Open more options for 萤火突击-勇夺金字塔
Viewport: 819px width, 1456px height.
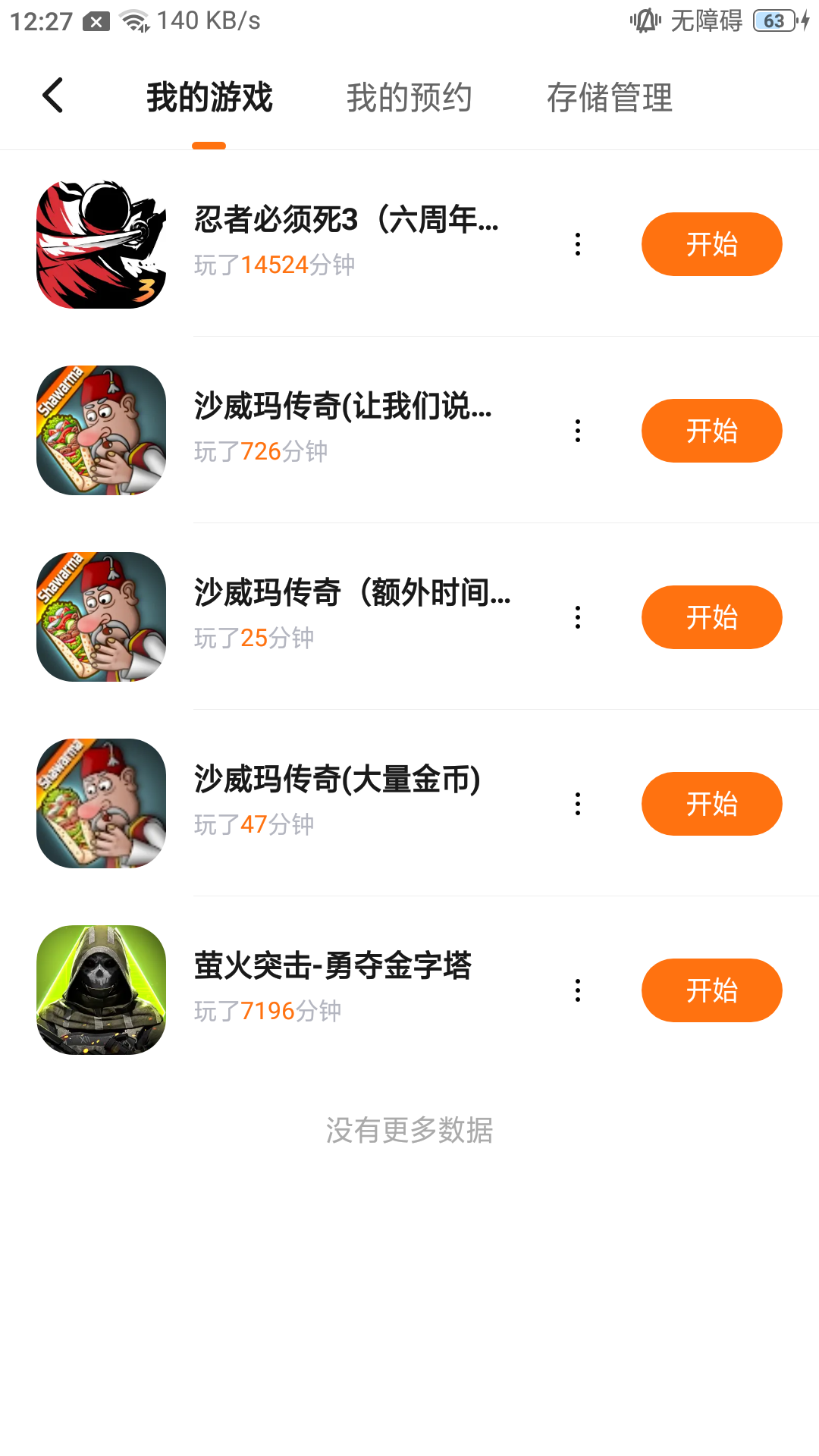(x=578, y=990)
